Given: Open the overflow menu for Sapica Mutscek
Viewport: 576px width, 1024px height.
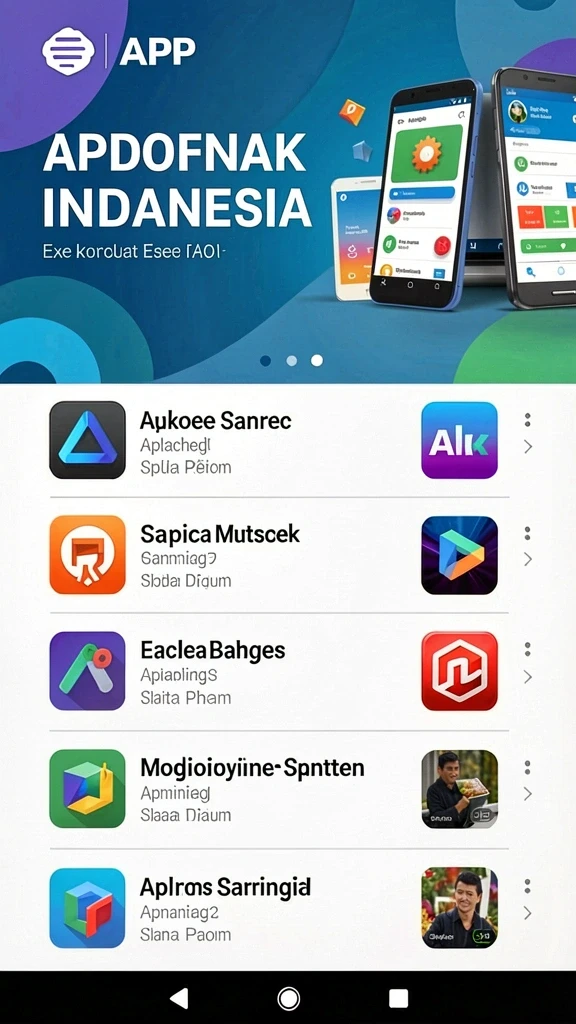Looking at the screenshot, I should tap(528, 533).
